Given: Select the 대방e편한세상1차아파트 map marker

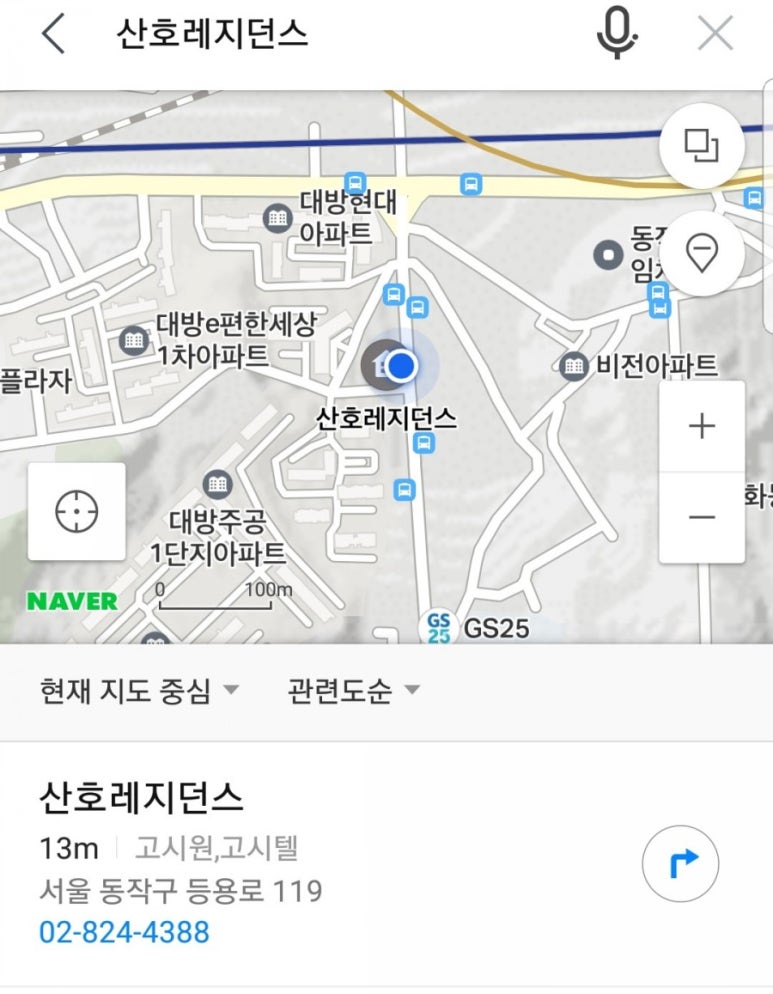Looking at the screenshot, I should [x=133, y=341].
